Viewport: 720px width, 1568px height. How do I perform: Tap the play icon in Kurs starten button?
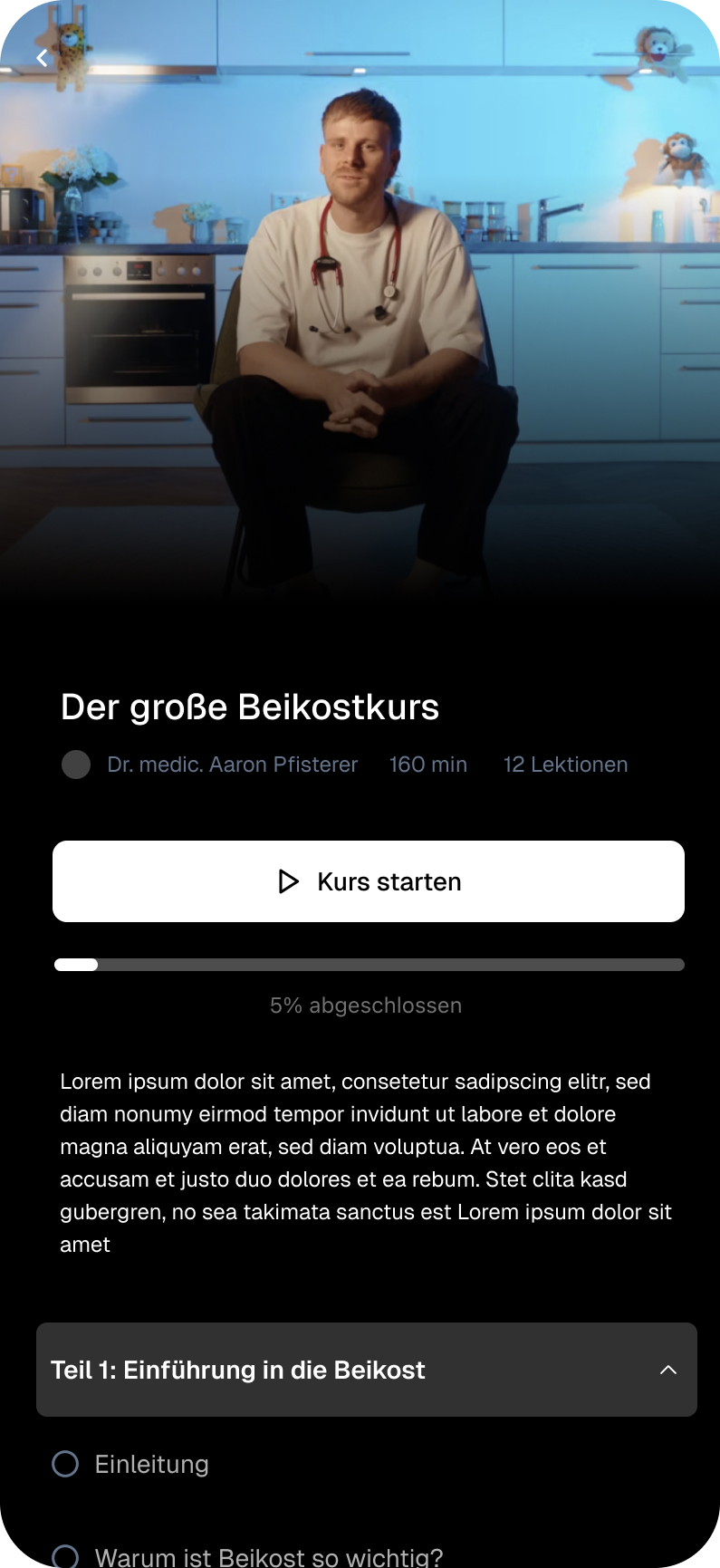tap(288, 880)
